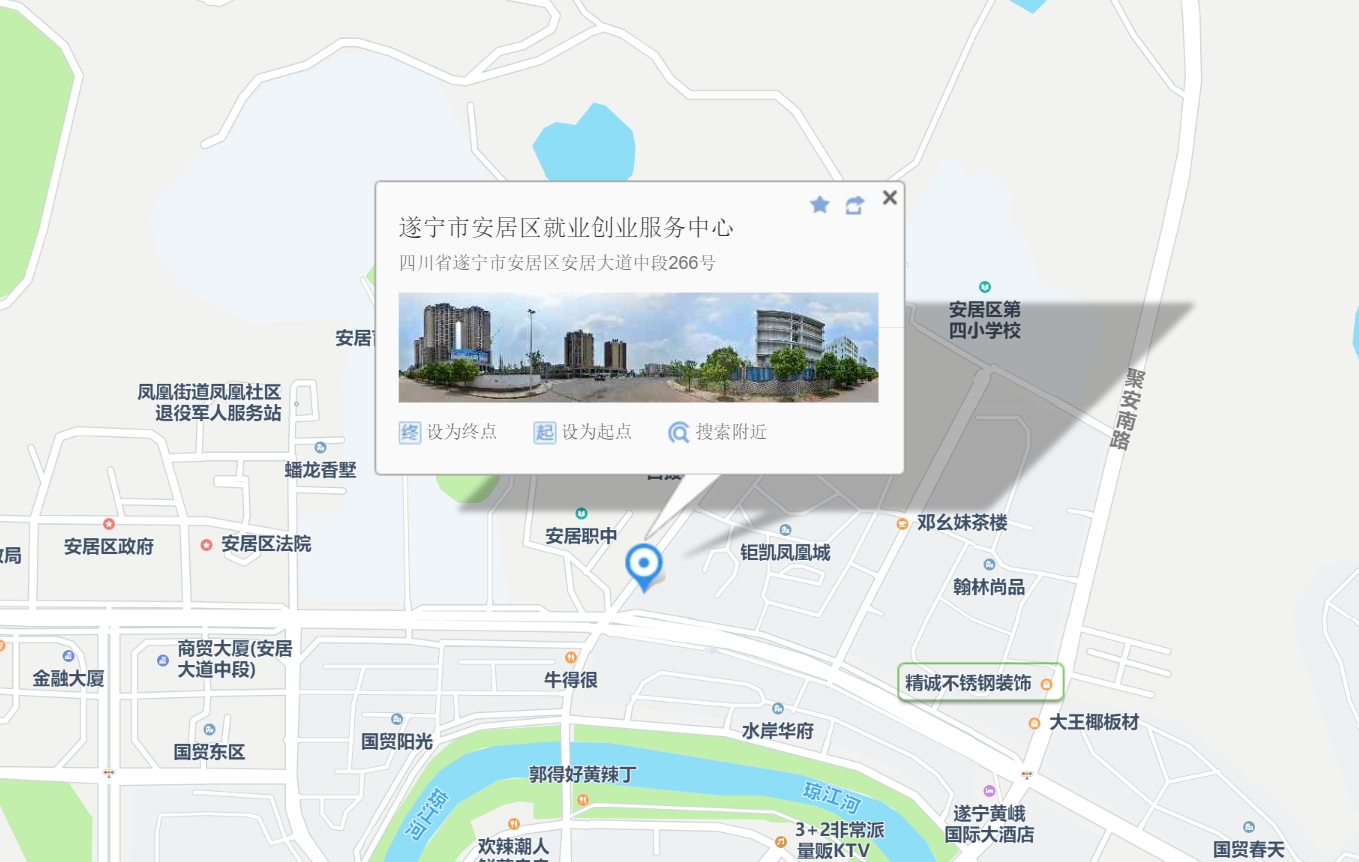Favorite this location with the star icon
This screenshot has width=1359, height=862.
pyautogui.click(x=819, y=205)
